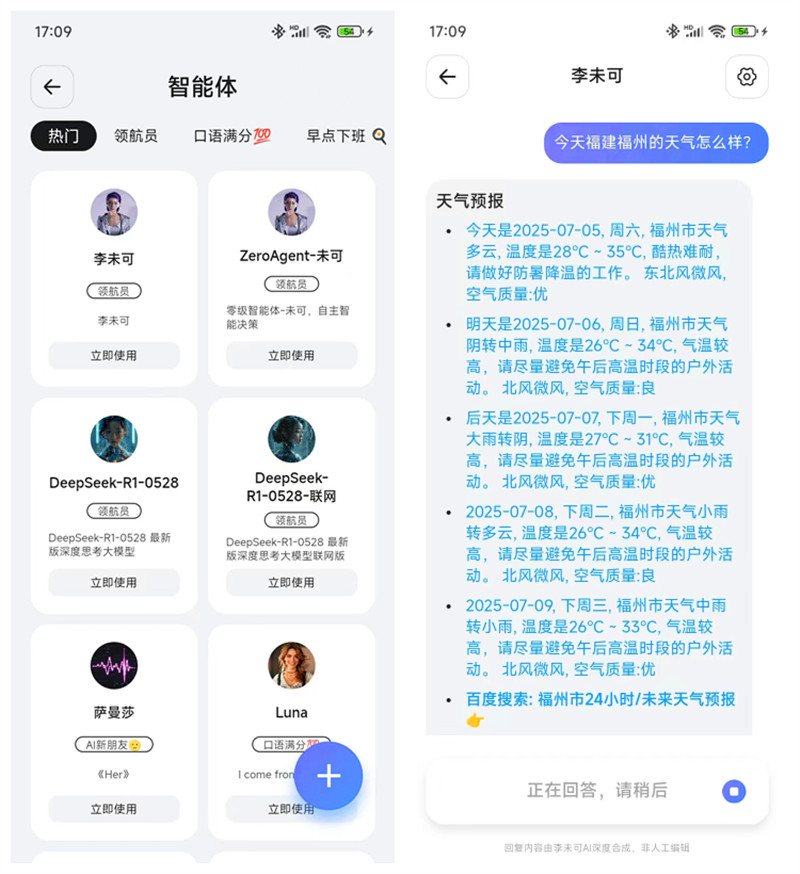Go back from the 智能体 page
This screenshot has width=800, height=874.
(52, 87)
